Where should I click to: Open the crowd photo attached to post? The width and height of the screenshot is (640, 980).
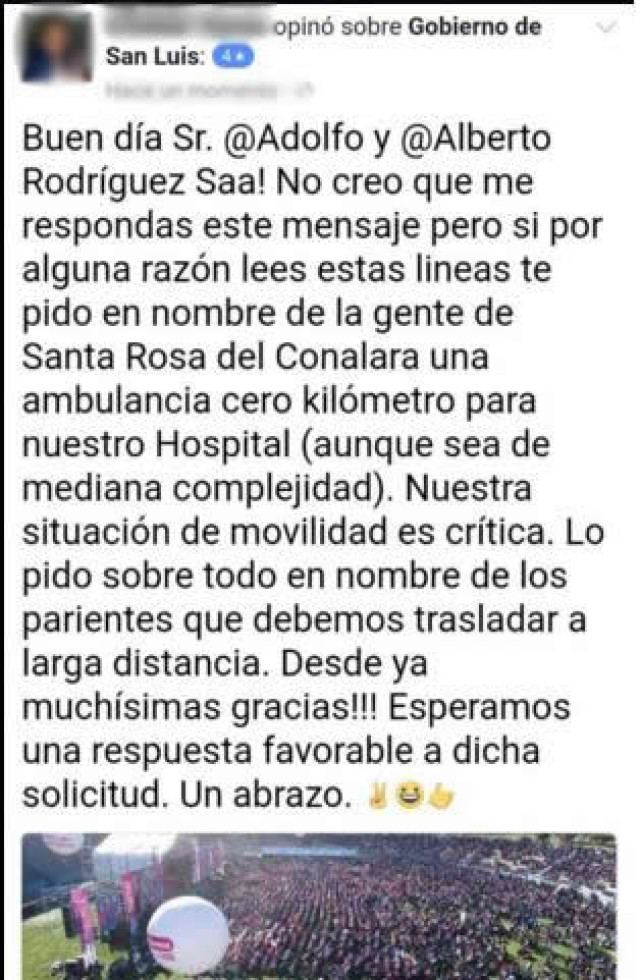320,905
